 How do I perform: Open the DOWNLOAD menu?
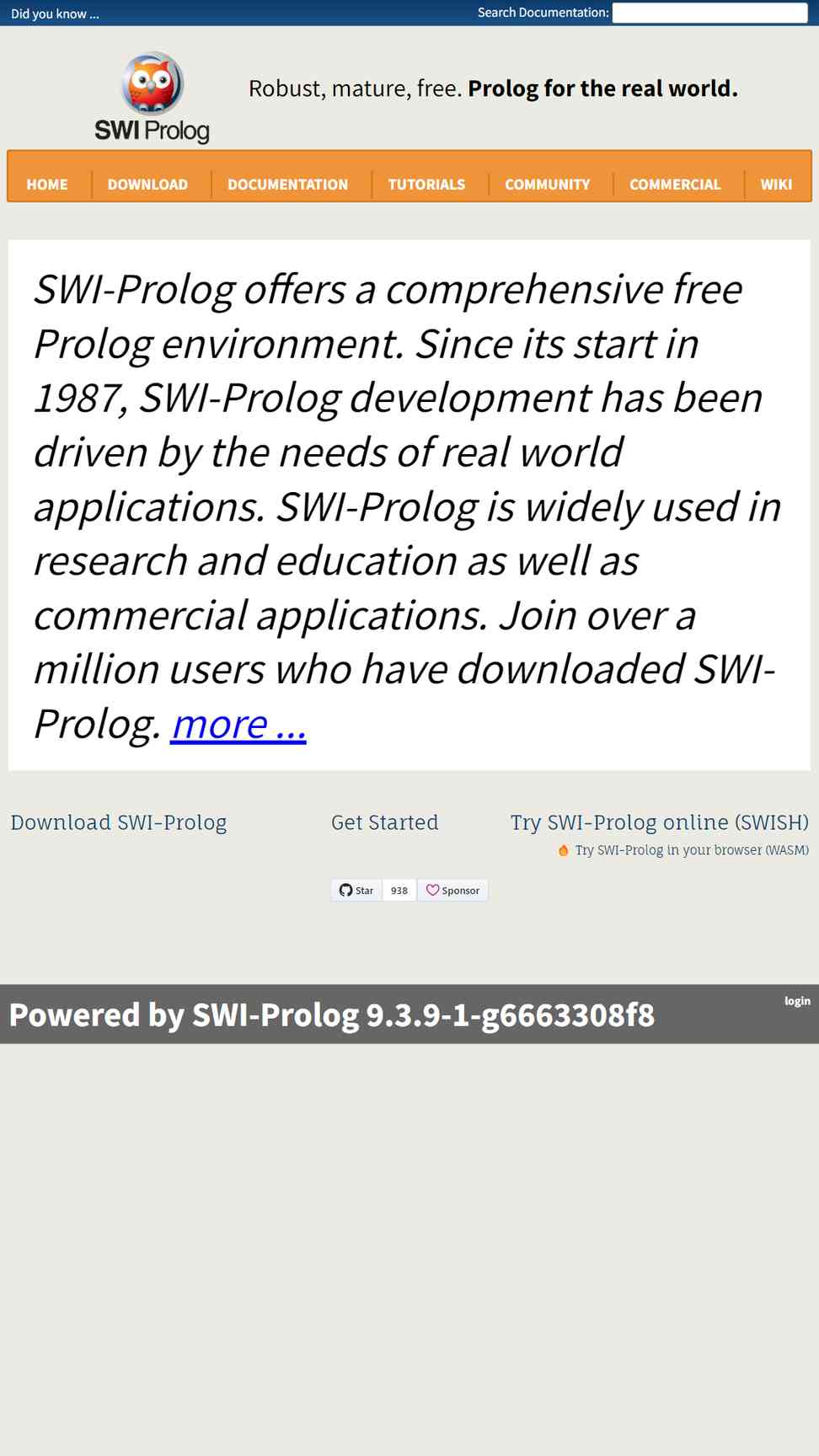(x=147, y=185)
